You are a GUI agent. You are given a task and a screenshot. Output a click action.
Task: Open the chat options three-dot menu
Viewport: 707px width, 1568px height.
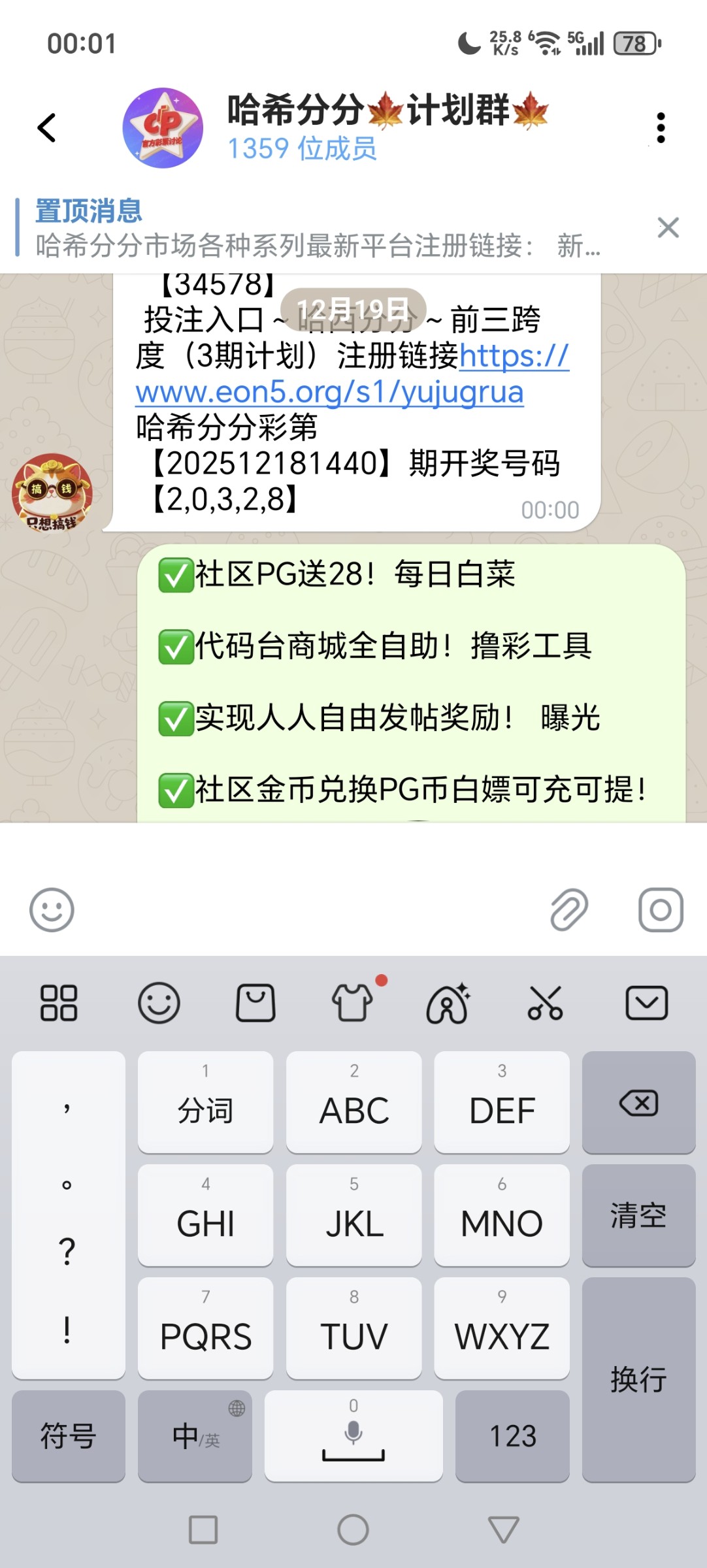(662, 127)
